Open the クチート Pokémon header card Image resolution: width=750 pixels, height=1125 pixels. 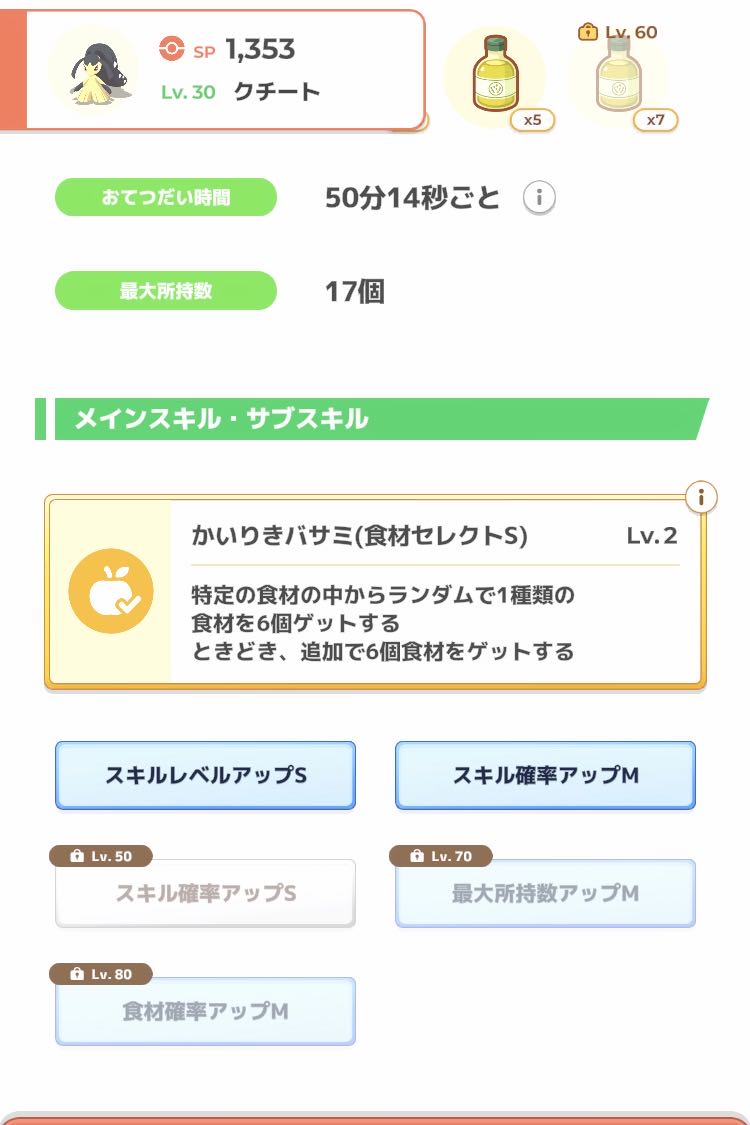pyautogui.click(x=213, y=70)
